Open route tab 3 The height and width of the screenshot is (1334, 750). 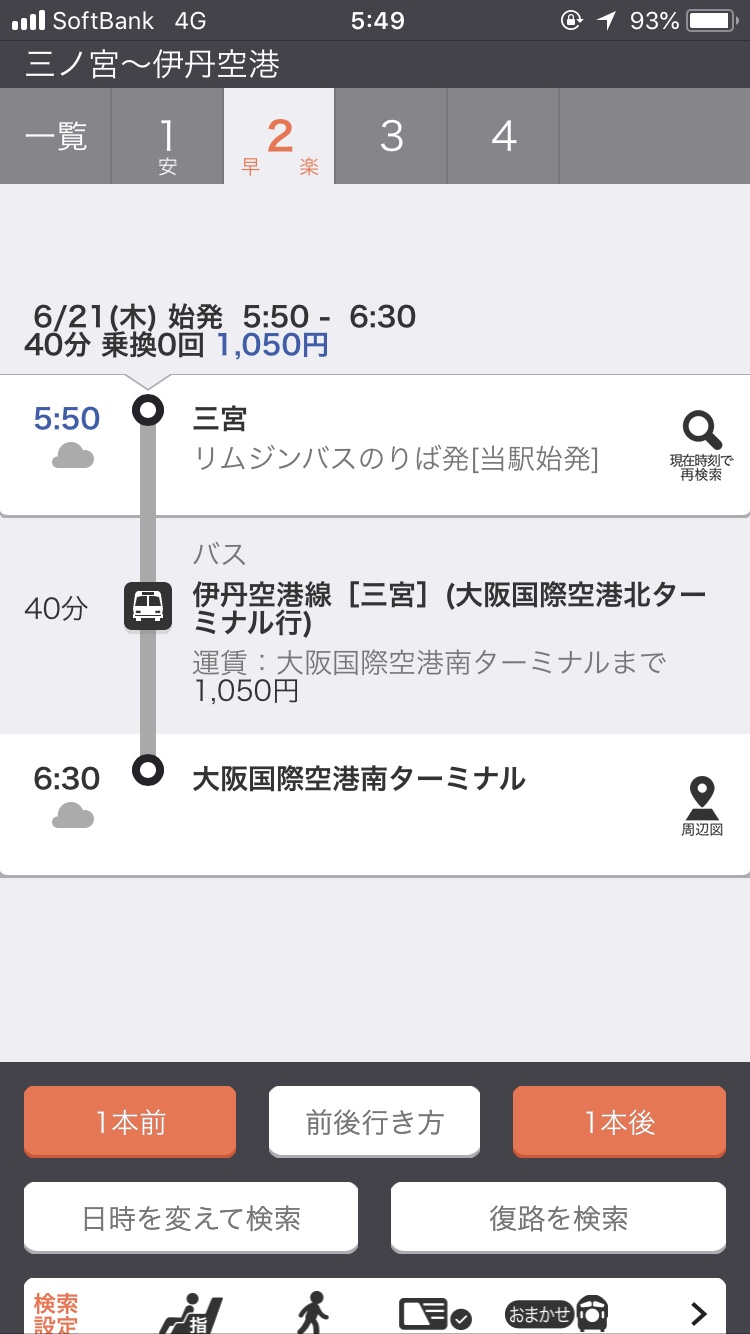point(391,136)
